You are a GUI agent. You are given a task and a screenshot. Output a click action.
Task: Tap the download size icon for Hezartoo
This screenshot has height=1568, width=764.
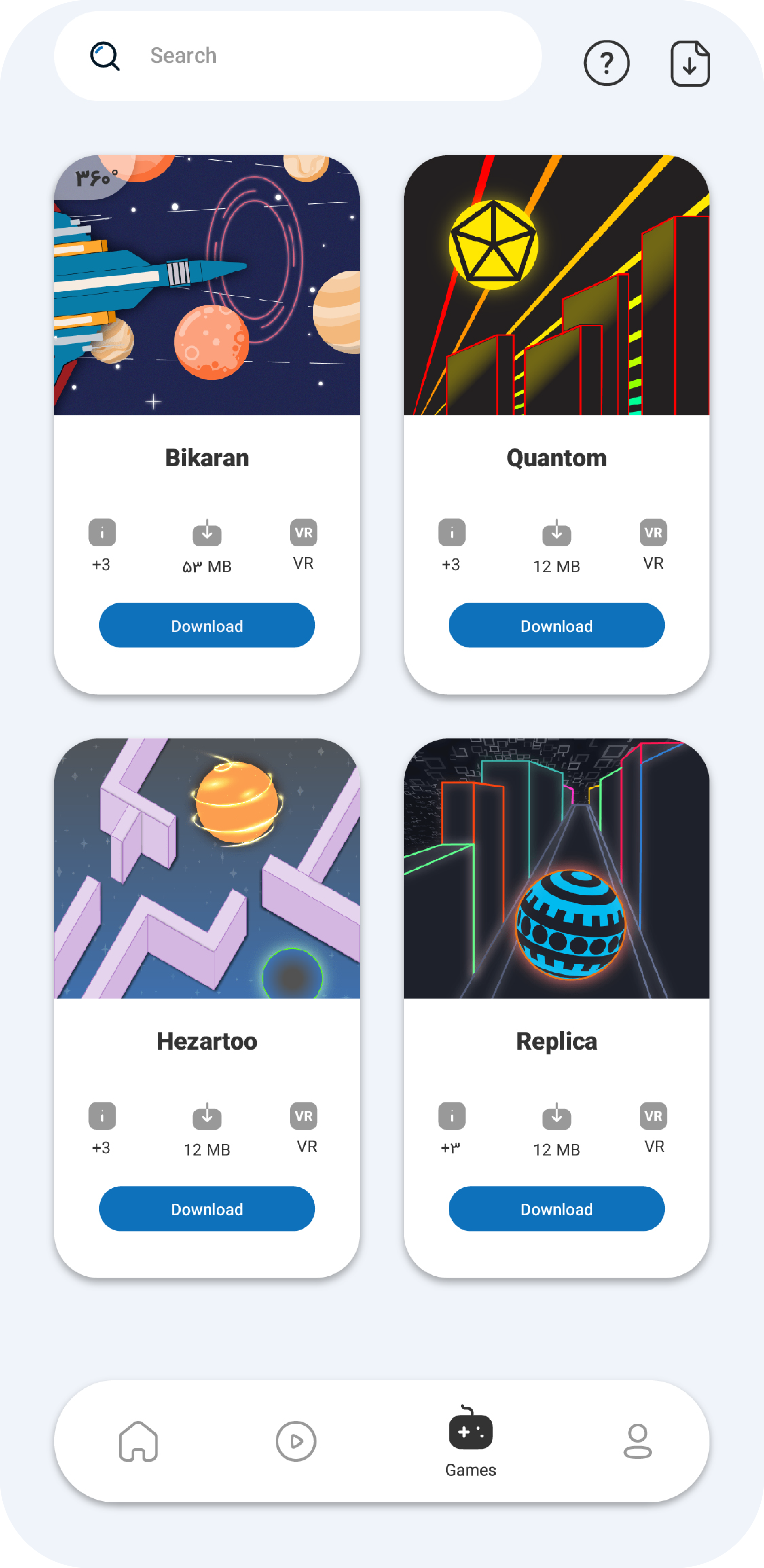[x=207, y=1116]
